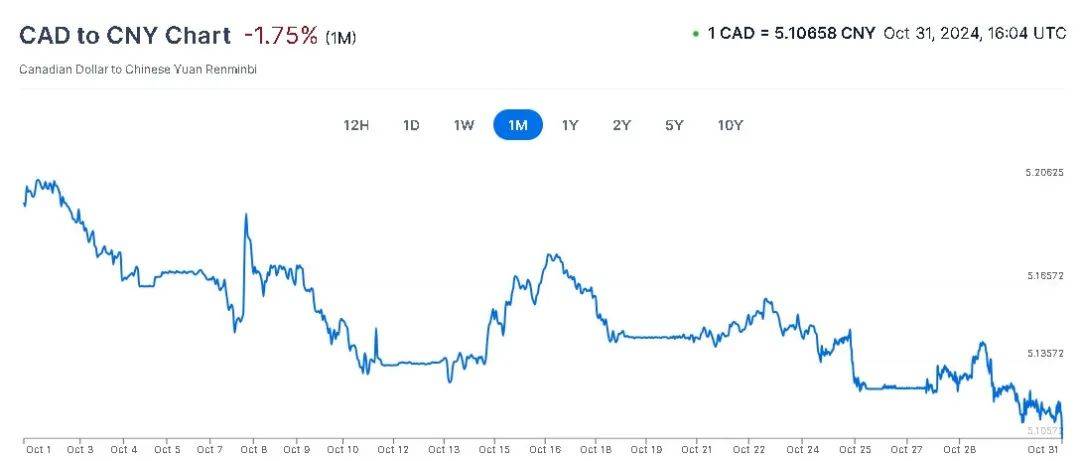Open the 10Y chart range
Screen dimensions: 1080x461
coord(730,125)
